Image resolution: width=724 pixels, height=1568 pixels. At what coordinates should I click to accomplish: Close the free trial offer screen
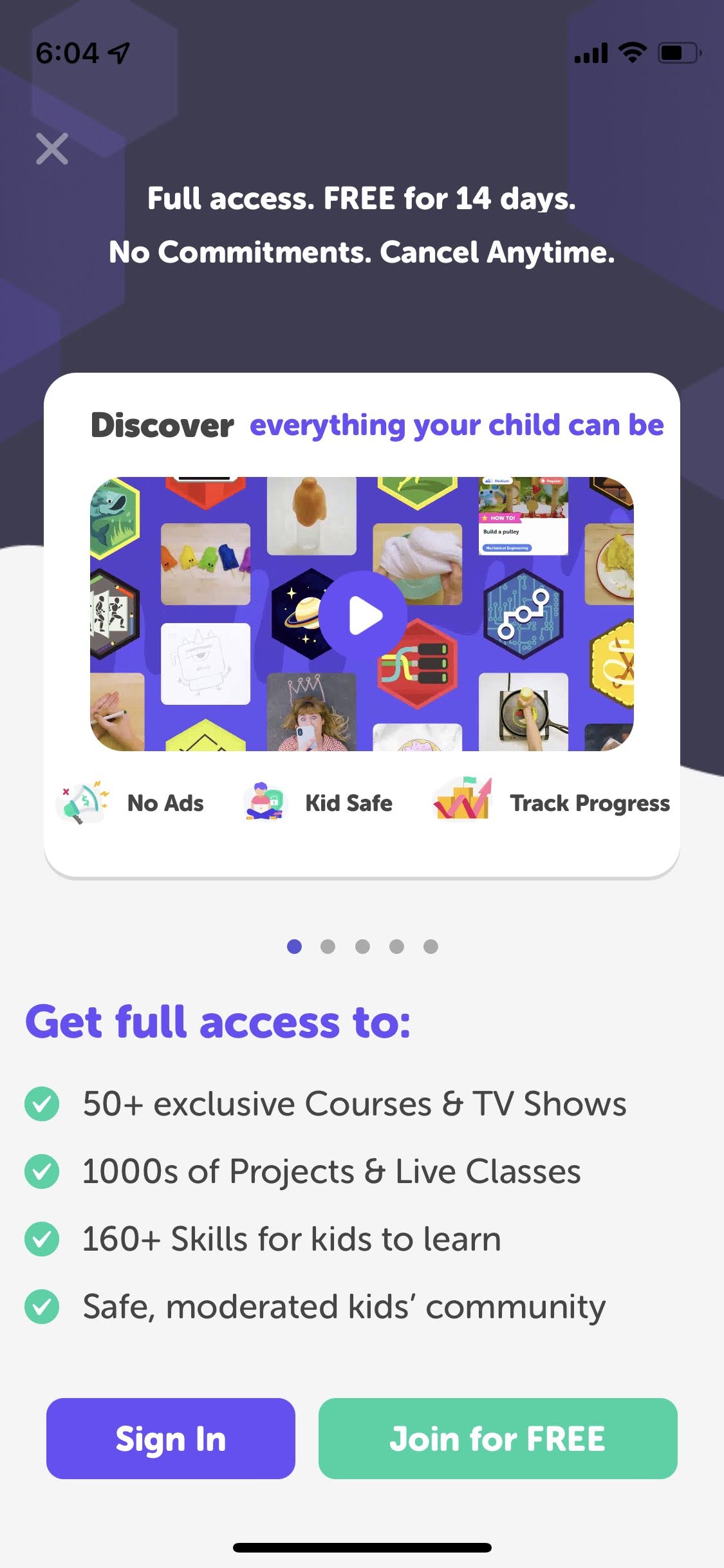(52, 149)
